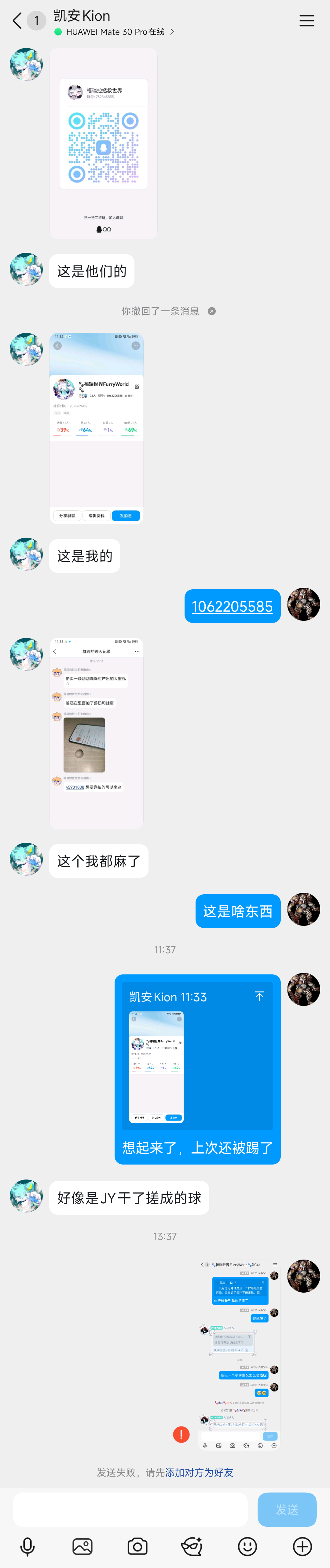This screenshot has height=1568, width=330.
Task: Open the group chat record screenshot
Action: pyautogui.click(x=96, y=733)
